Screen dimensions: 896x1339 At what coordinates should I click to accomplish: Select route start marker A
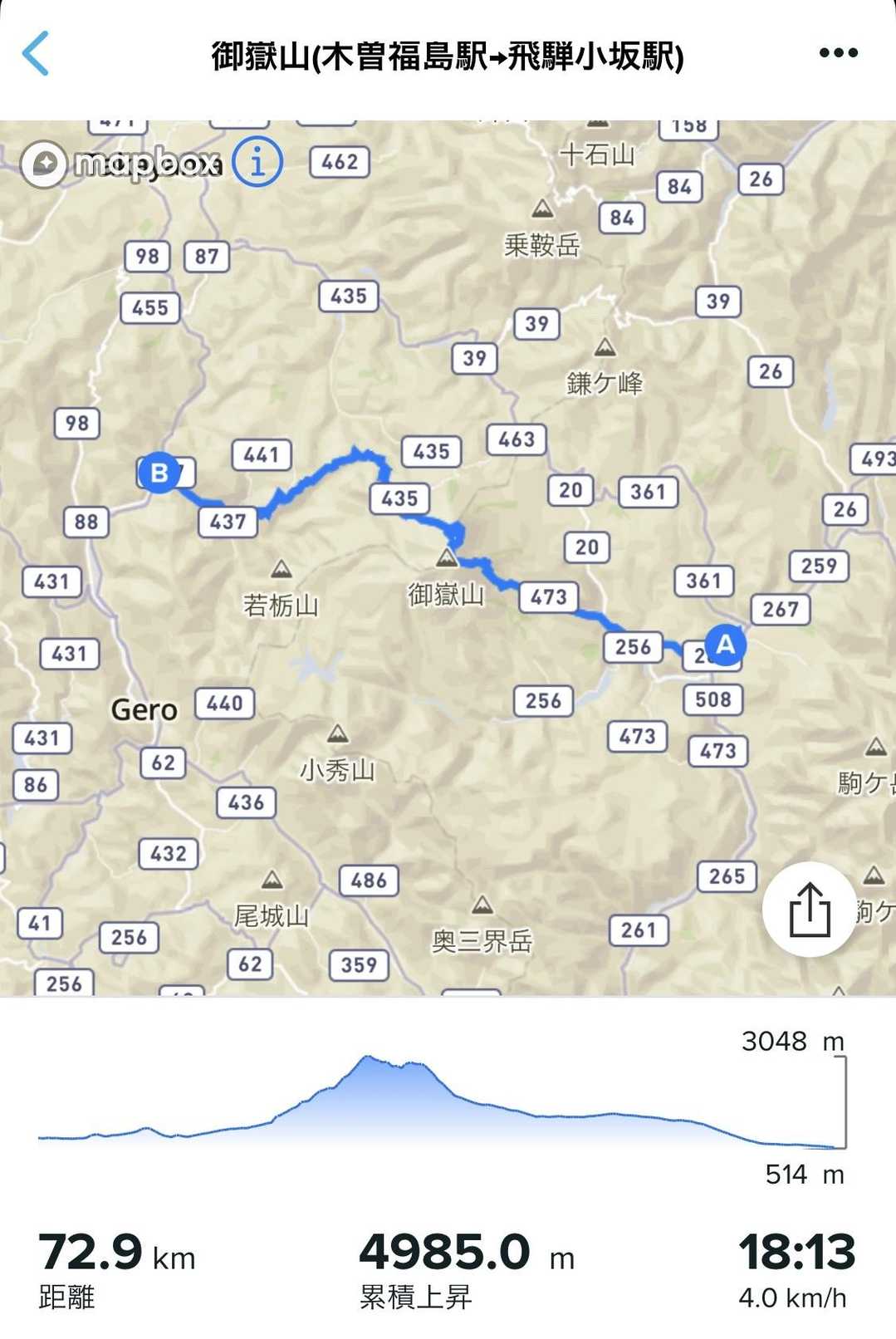point(726,645)
